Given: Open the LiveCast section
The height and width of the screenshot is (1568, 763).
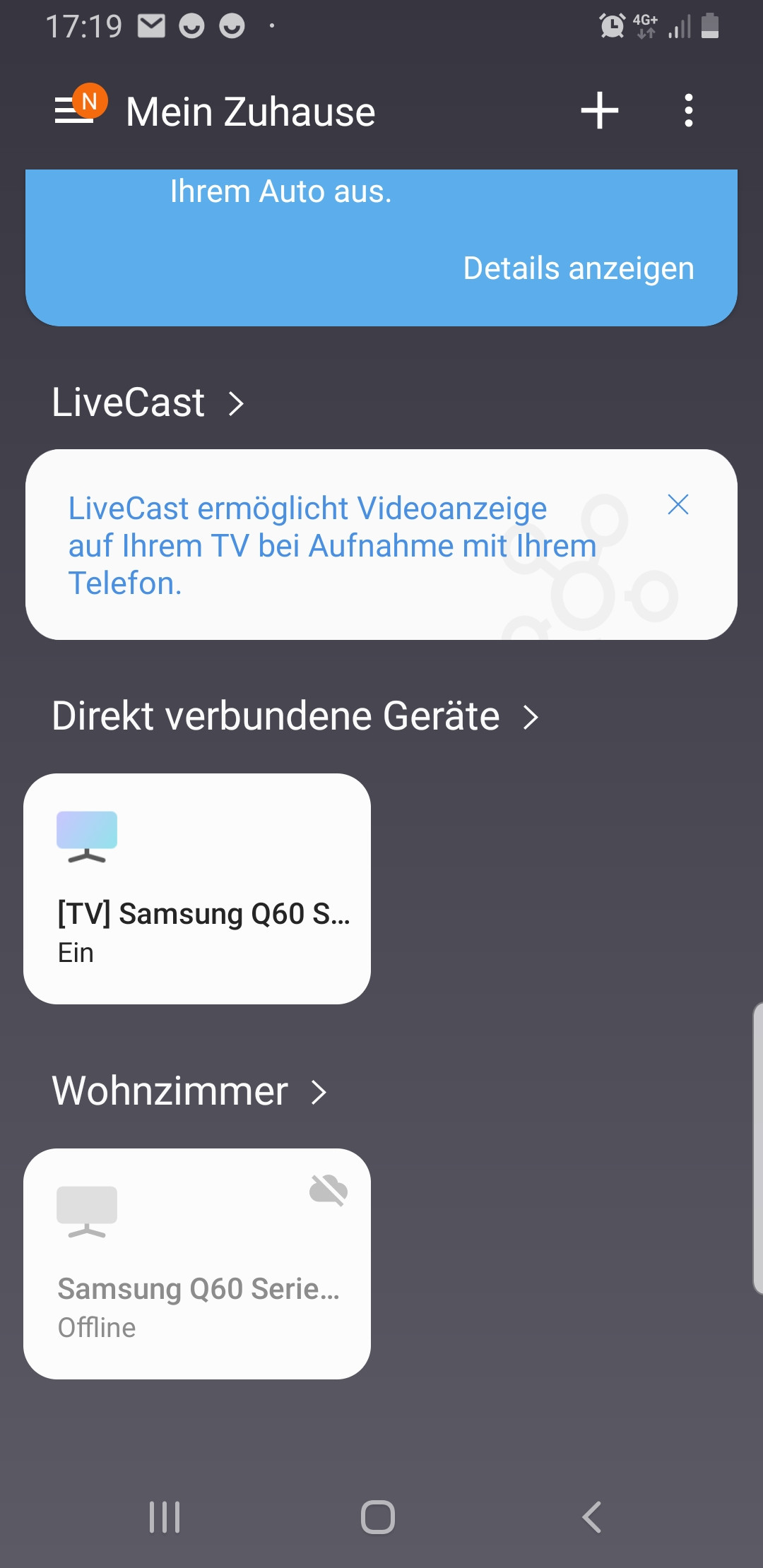Looking at the screenshot, I should [148, 403].
